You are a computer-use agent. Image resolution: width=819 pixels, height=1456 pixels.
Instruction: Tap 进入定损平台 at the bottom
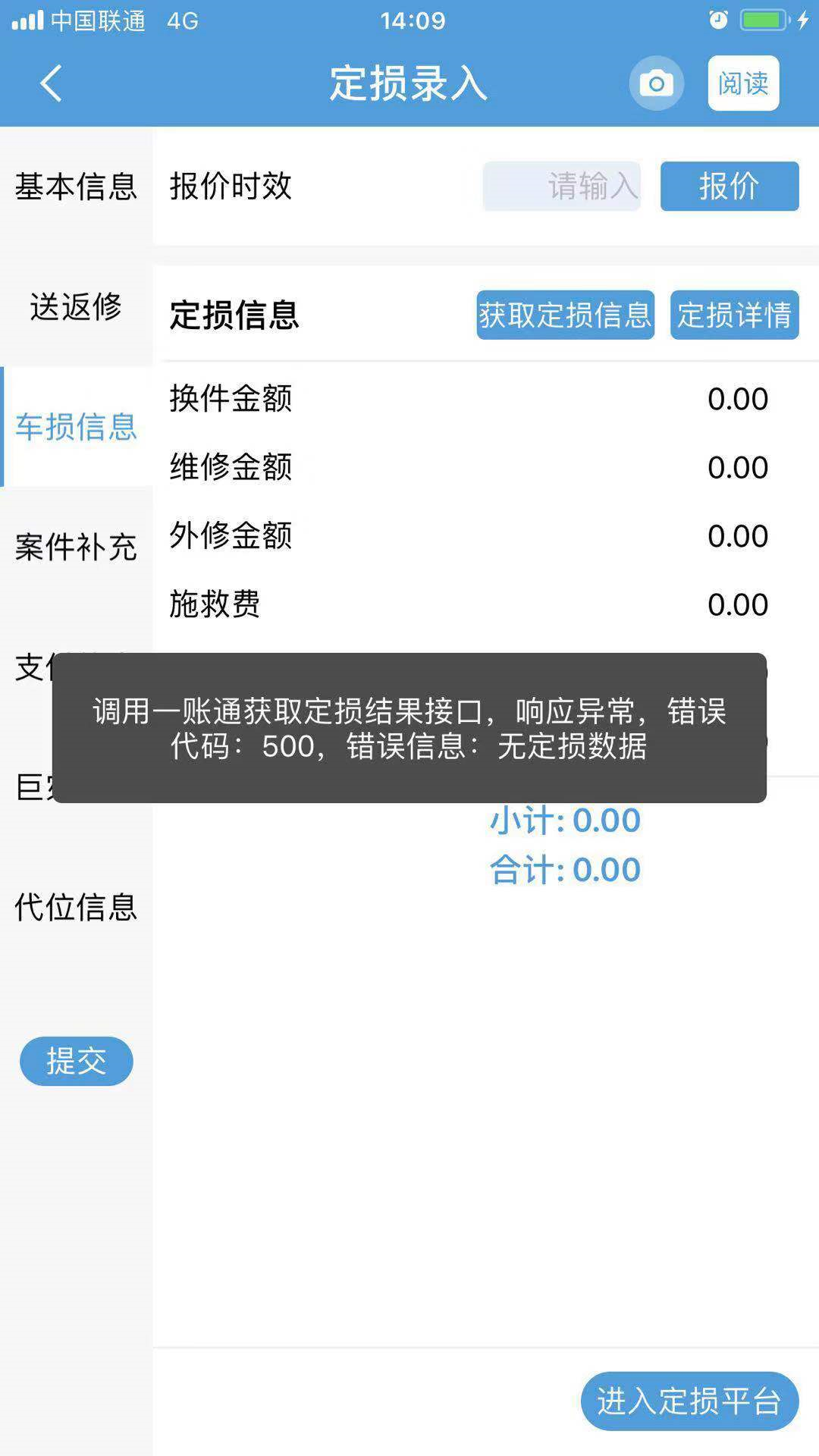[689, 1401]
